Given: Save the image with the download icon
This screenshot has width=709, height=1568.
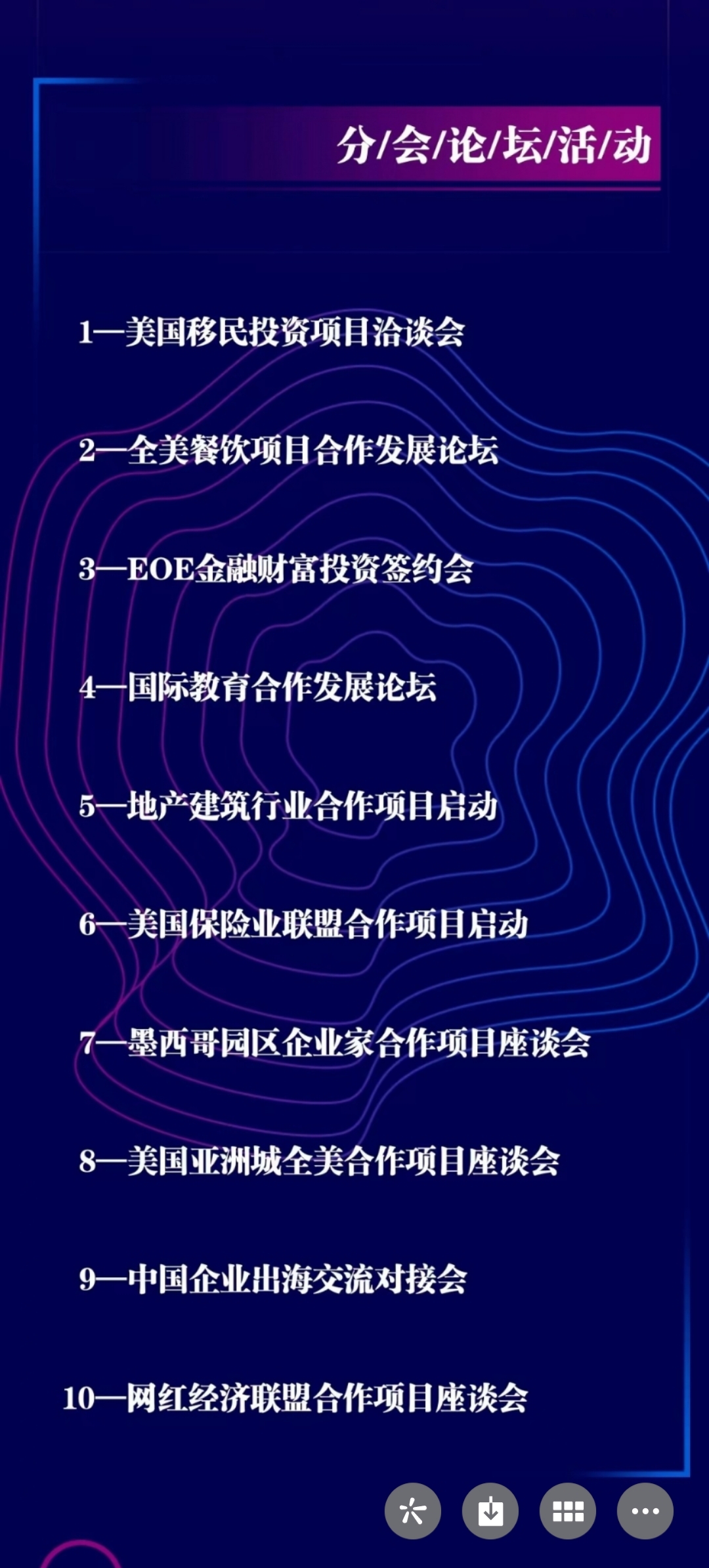Looking at the screenshot, I should click(490, 1511).
